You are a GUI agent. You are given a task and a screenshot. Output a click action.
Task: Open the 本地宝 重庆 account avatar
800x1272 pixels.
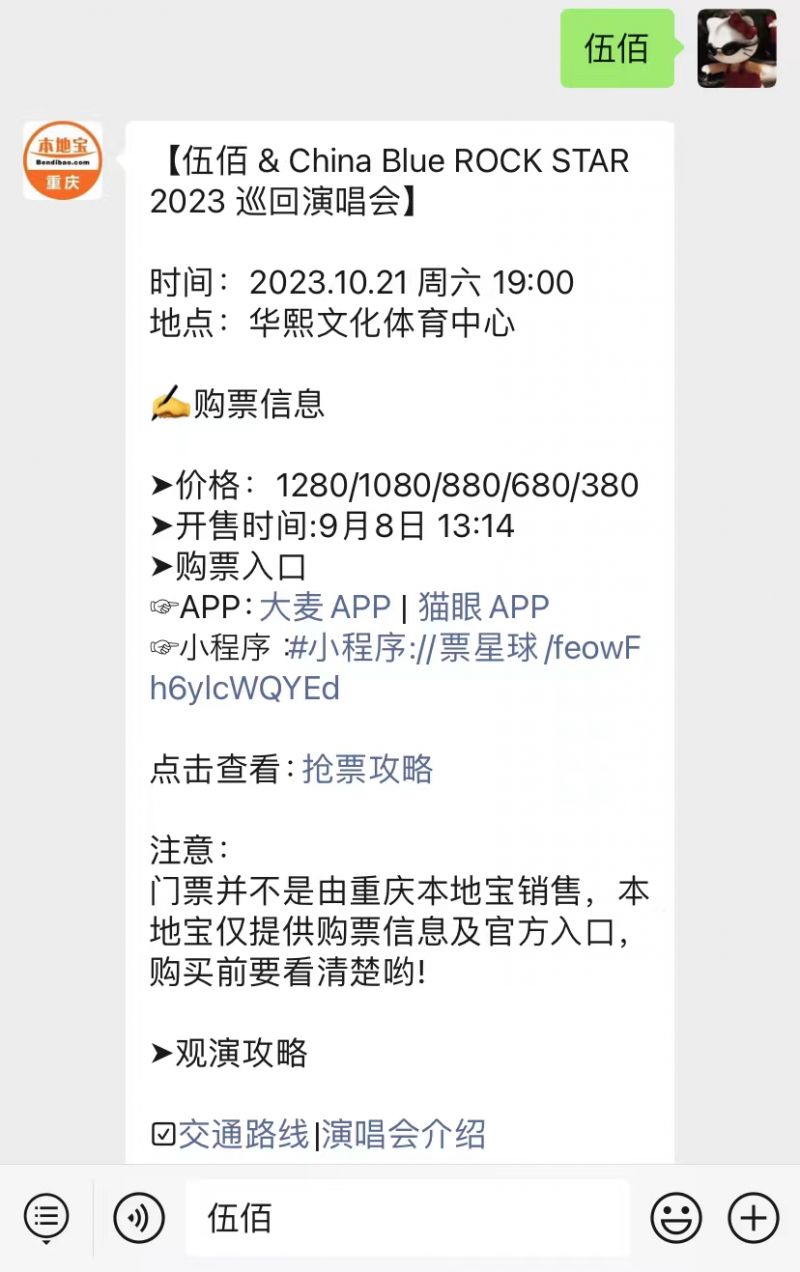pos(63,161)
